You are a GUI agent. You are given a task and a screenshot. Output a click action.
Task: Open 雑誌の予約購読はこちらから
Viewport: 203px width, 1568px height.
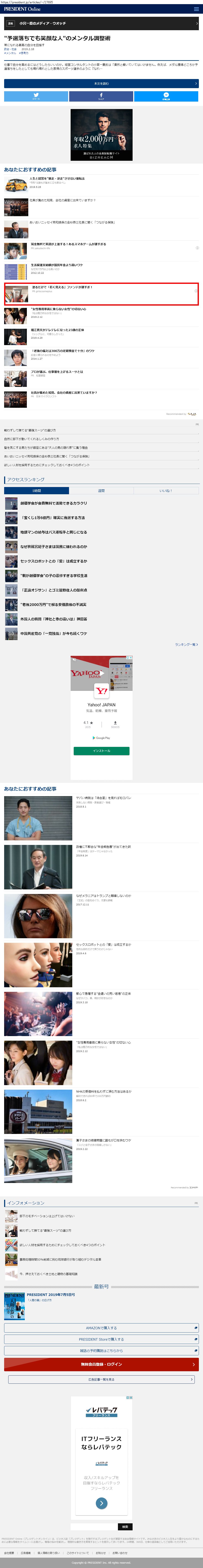click(102, 1350)
